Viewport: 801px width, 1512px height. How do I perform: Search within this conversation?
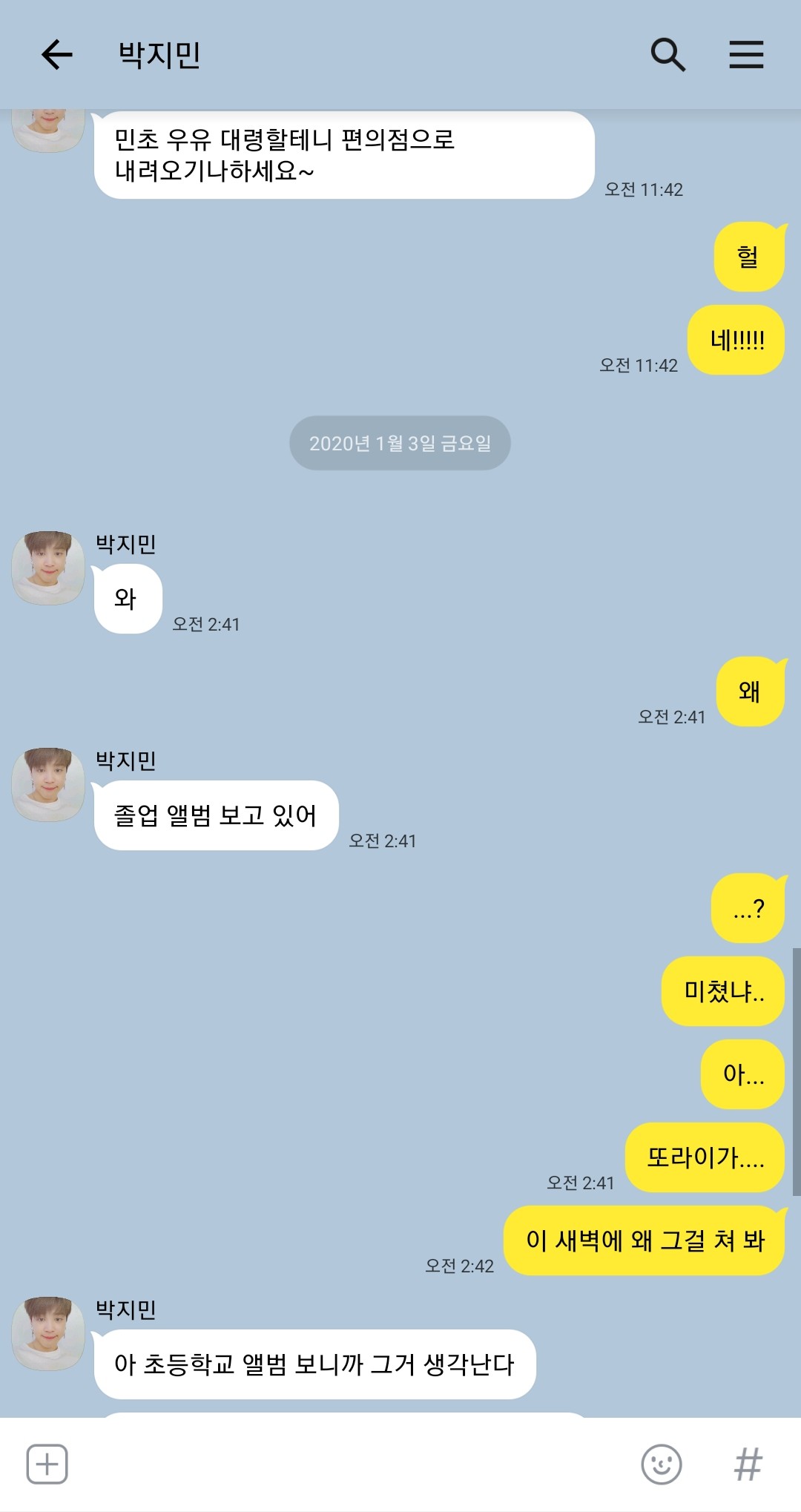click(x=667, y=55)
